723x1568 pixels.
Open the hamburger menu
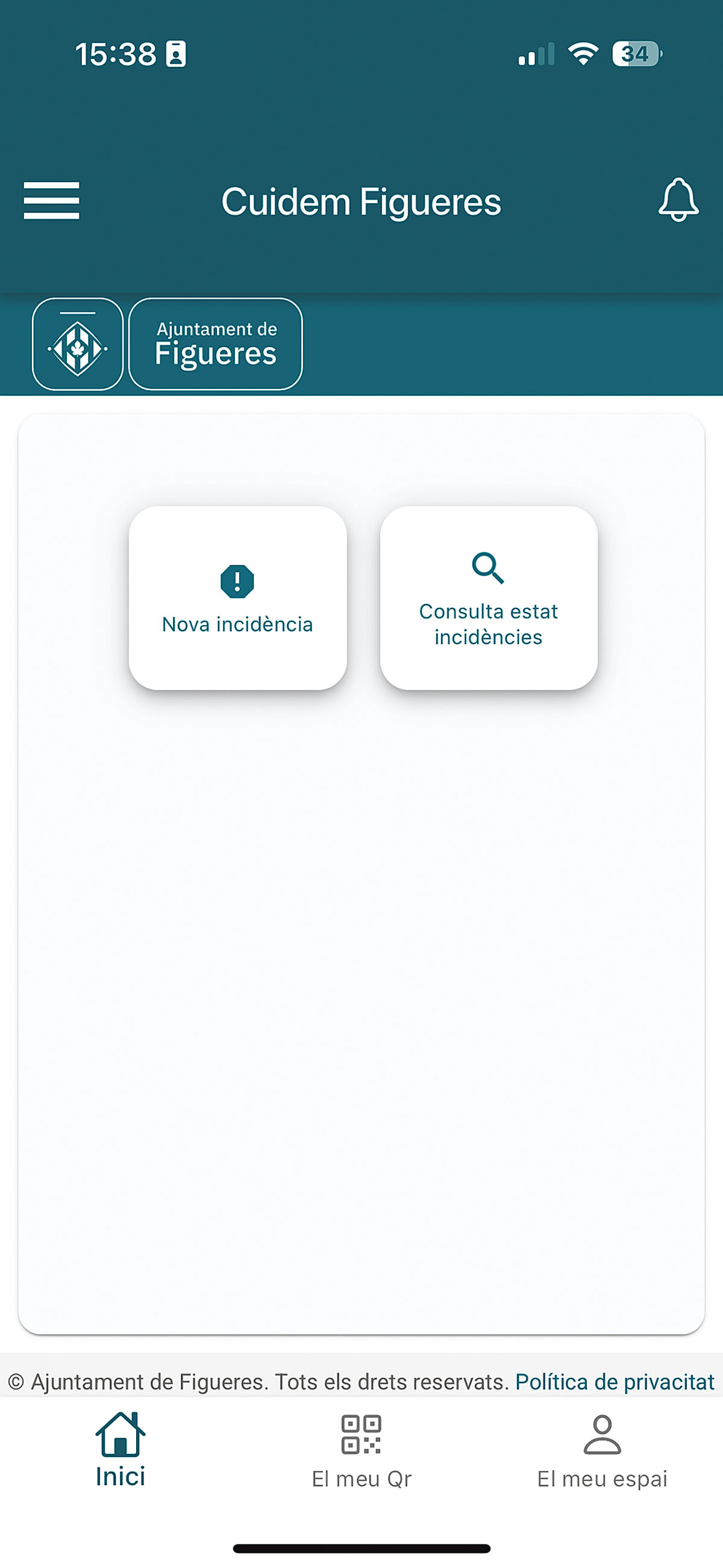coord(51,200)
